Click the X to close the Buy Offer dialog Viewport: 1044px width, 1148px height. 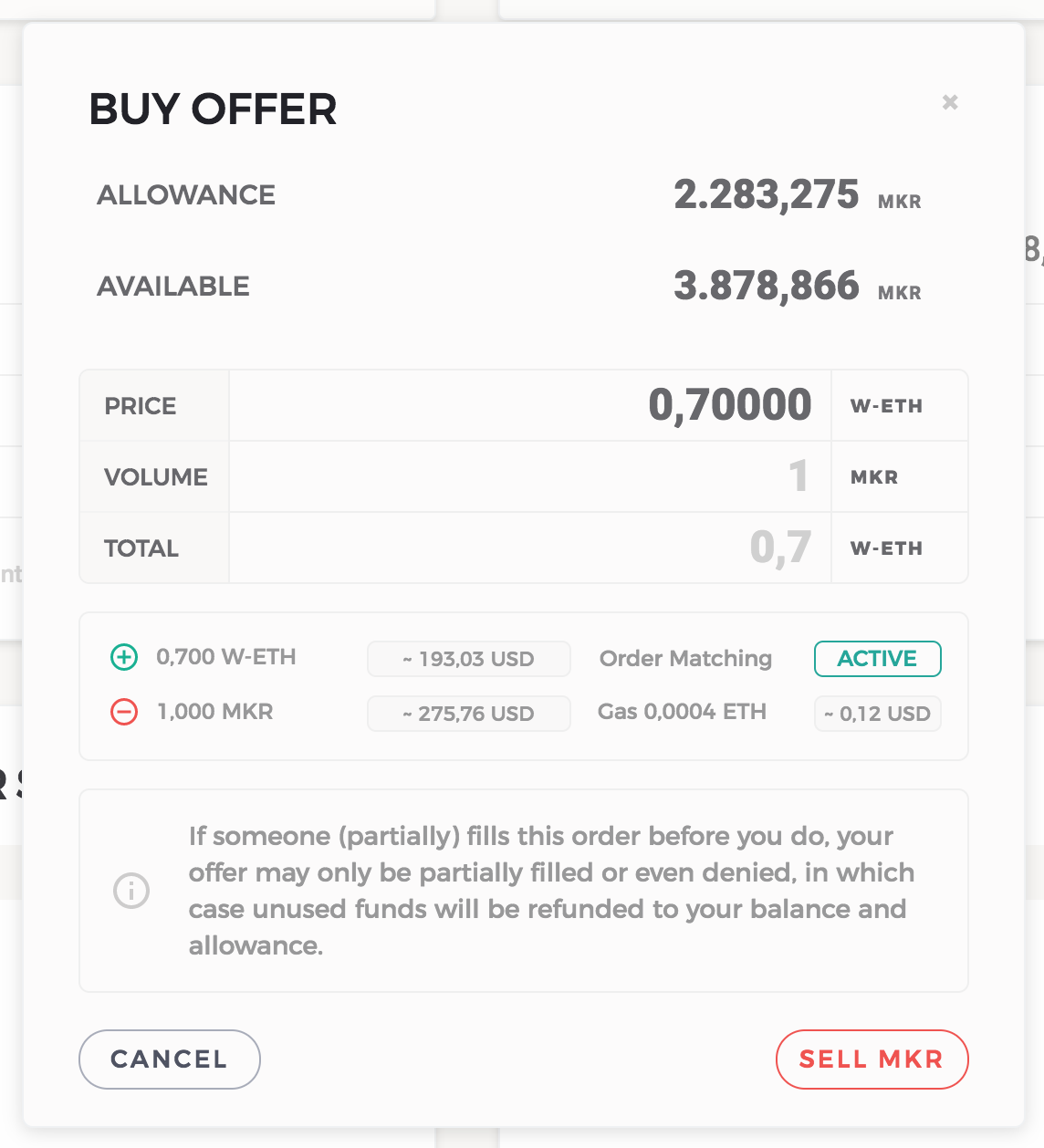(950, 102)
